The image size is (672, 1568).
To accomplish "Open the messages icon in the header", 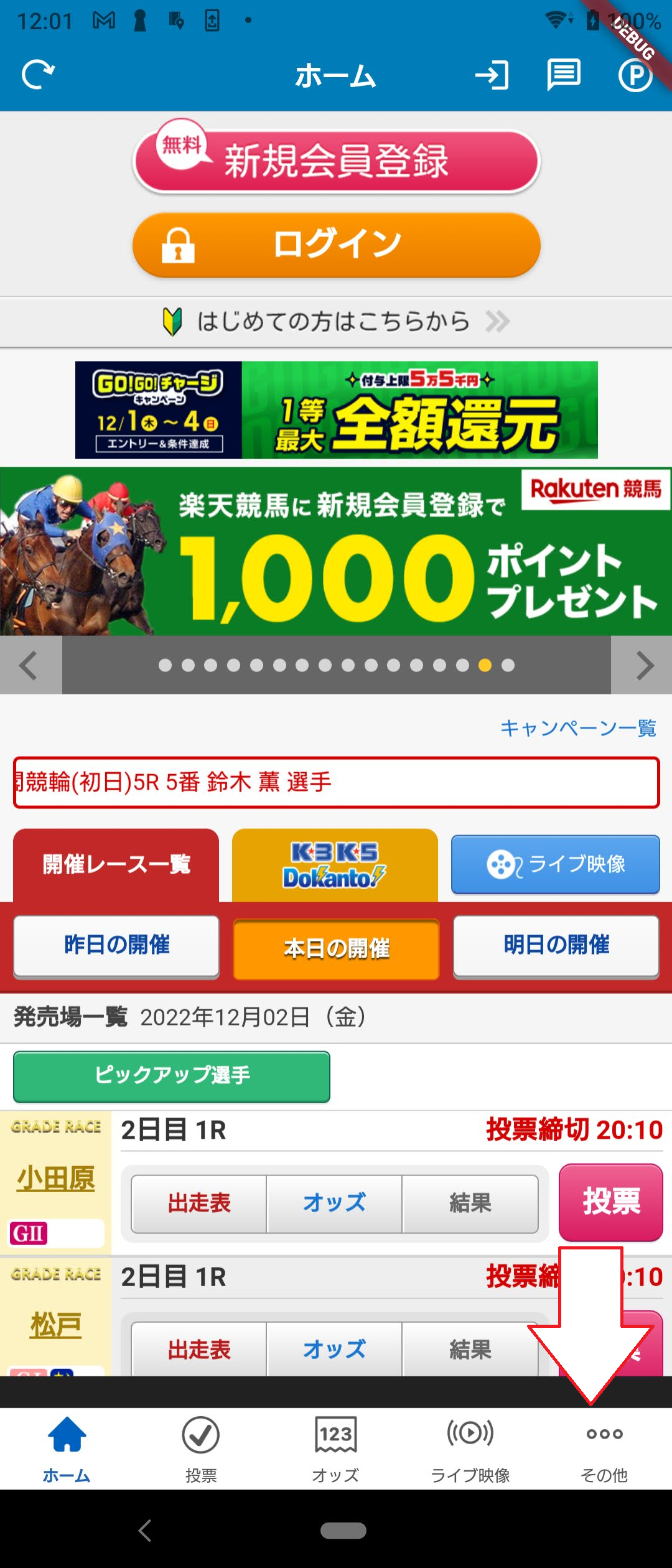I will click(x=564, y=75).
